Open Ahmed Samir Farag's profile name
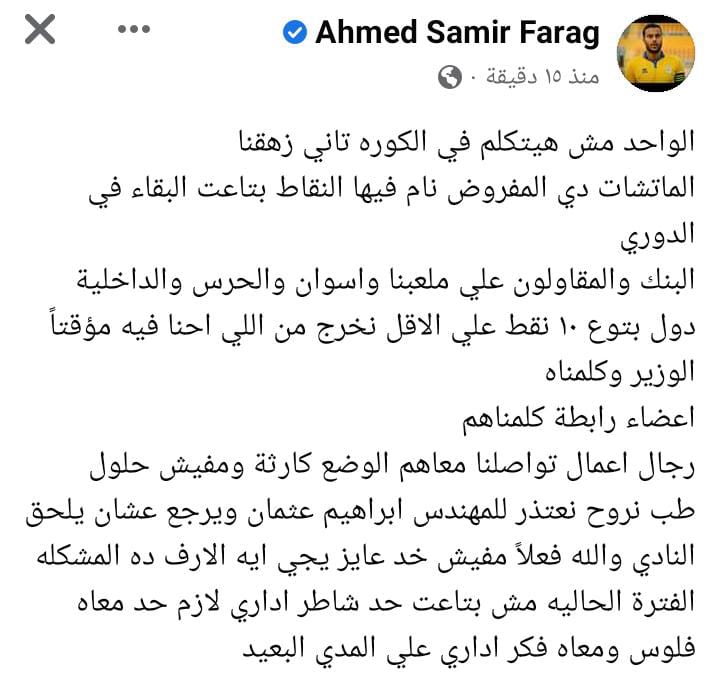 [x=457, y=34]
